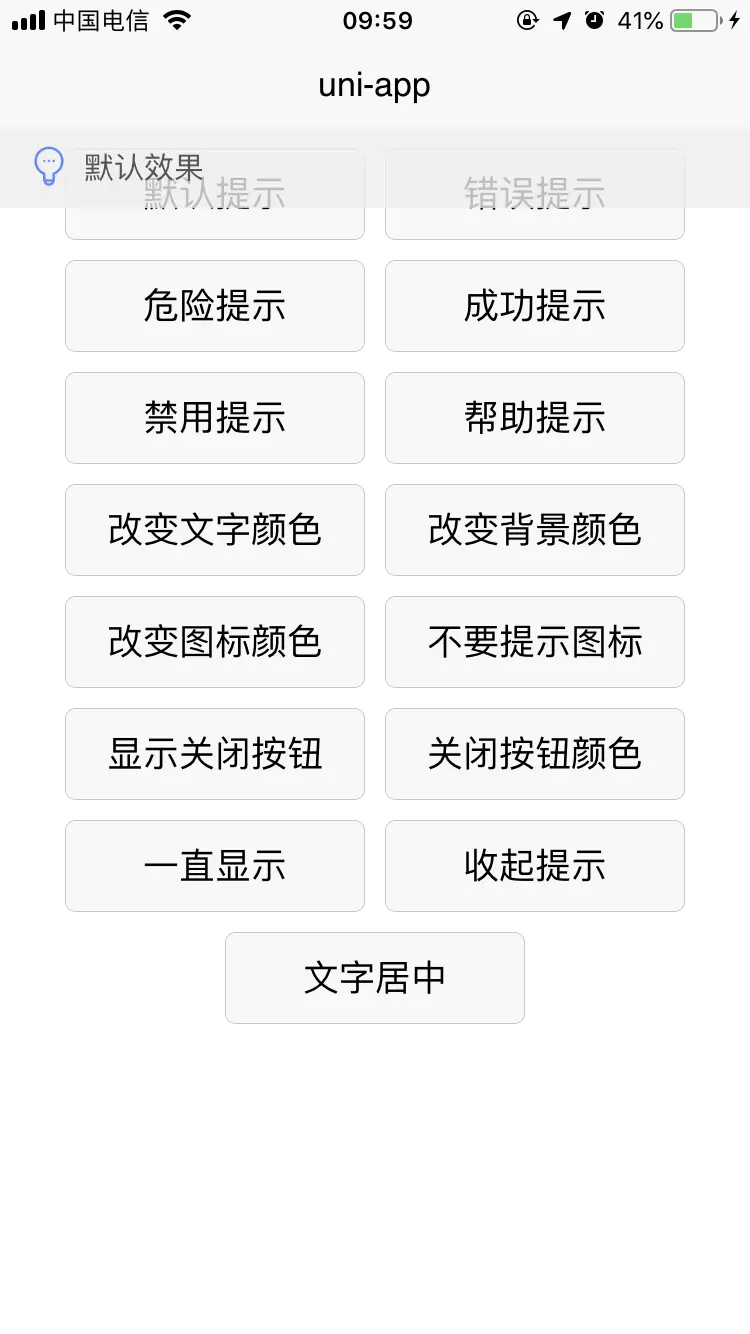Select 不要提示图标

pos(535,642)
